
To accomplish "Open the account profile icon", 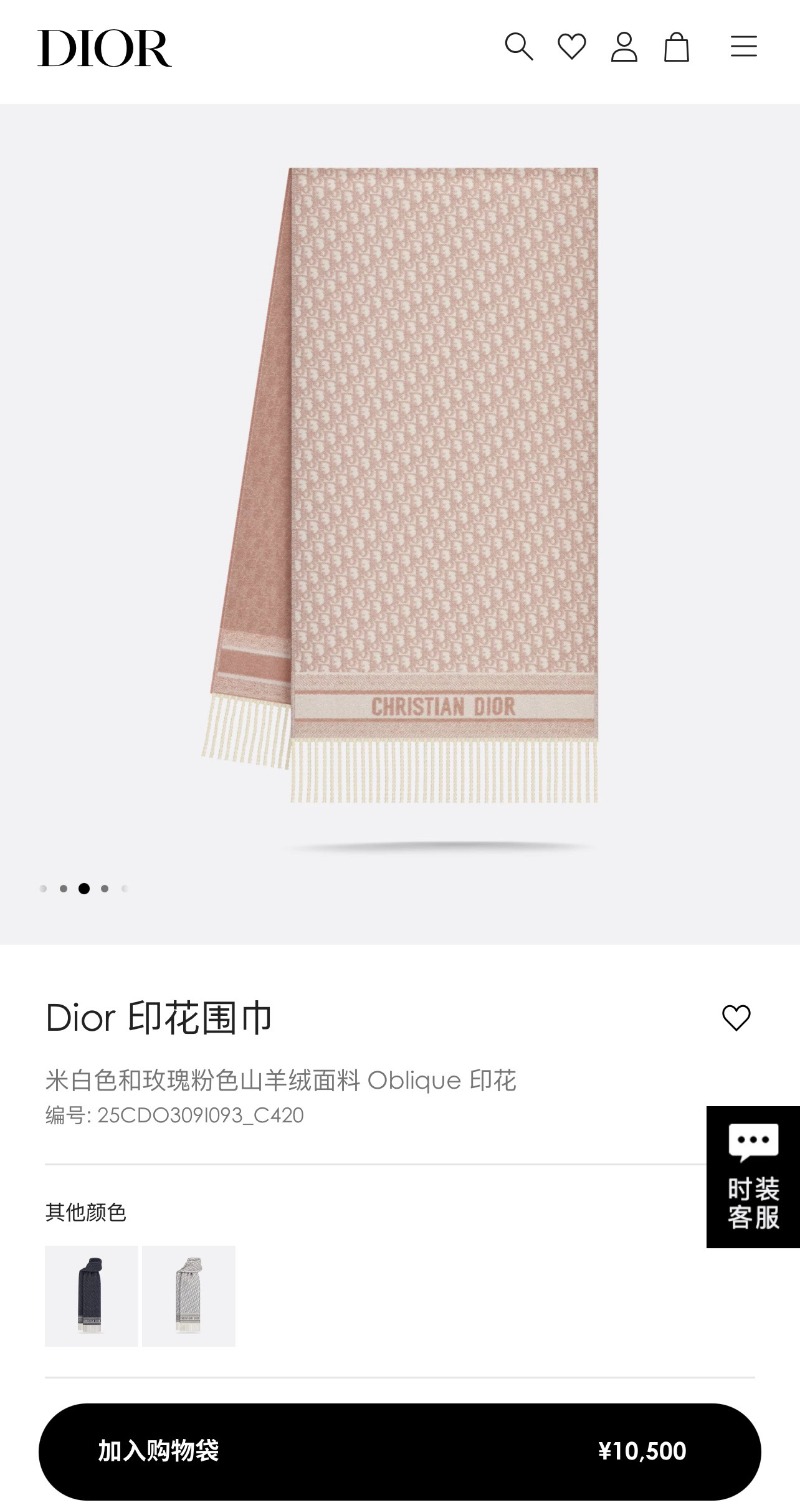I will 624,47.
